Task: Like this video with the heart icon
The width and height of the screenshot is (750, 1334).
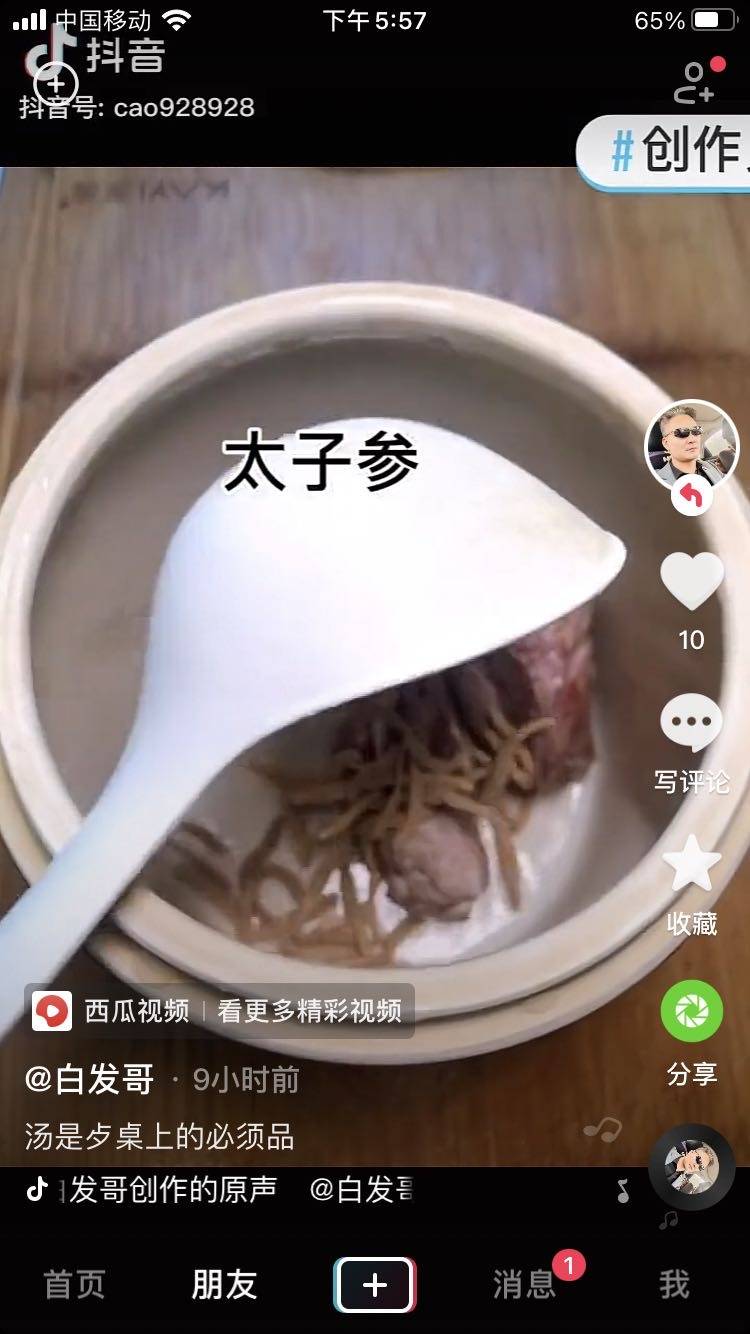Action: coord(691,582)
